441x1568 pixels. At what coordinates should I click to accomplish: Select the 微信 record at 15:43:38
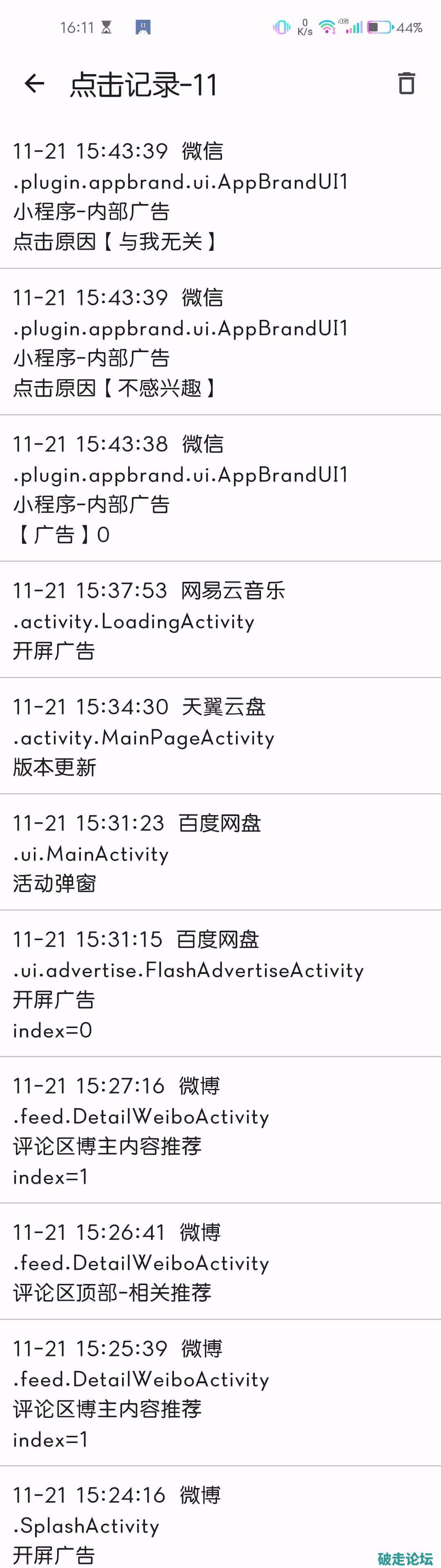coord(220,489)
